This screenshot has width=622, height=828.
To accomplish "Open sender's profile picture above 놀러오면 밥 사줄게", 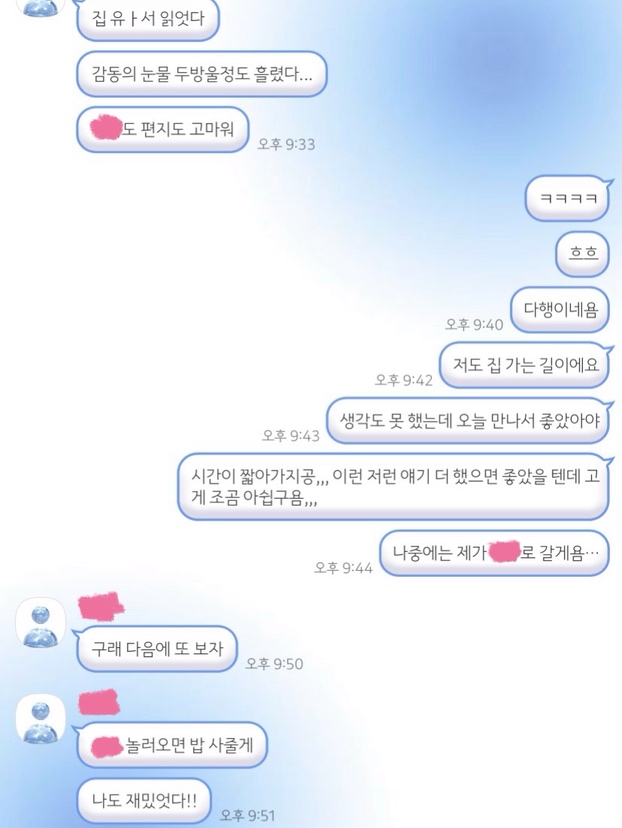I will point(42,720).
